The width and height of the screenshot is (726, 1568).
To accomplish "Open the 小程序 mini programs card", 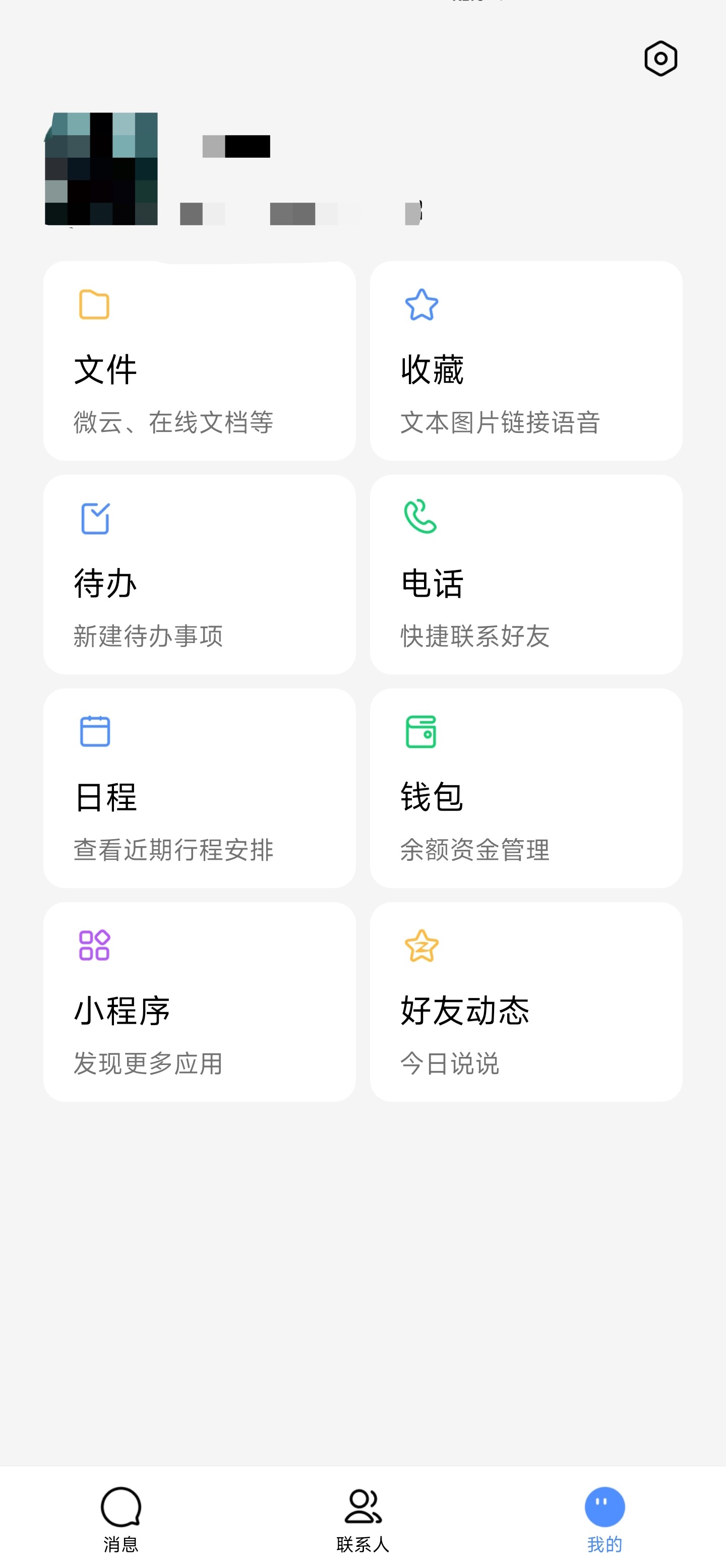I will click(199, 1002).
